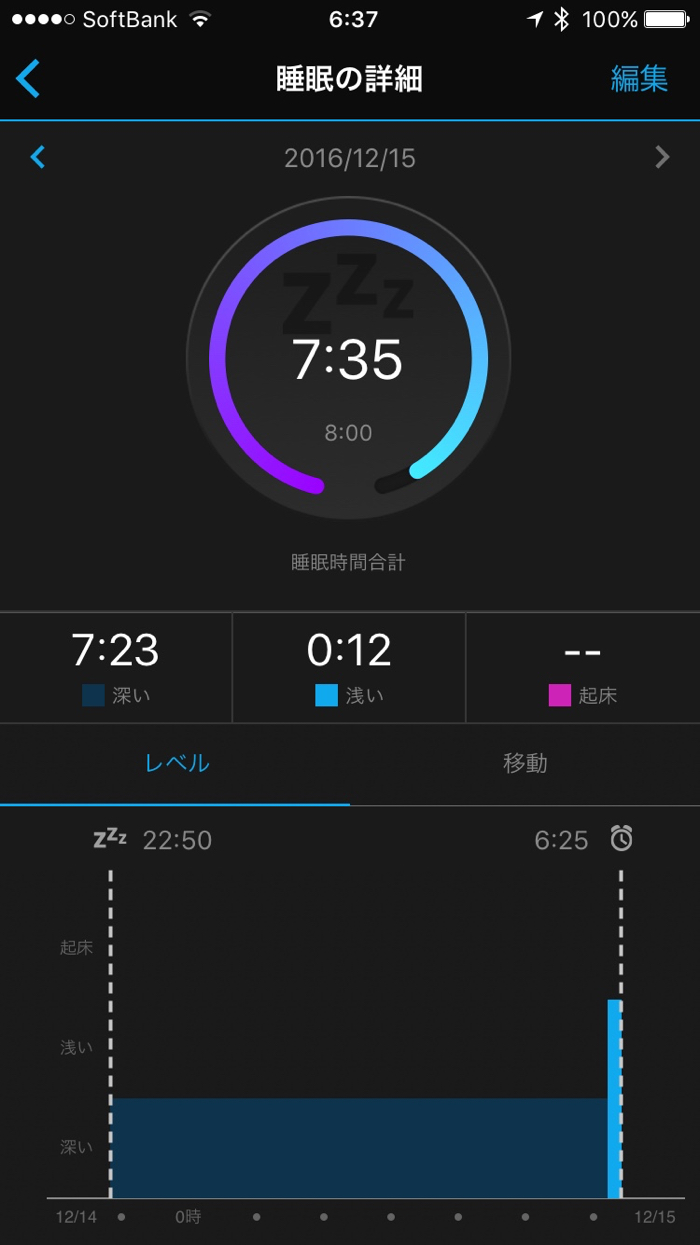The width and height of the screenshot is (700, 1245).
Task: Switch to the レベル tab
Action: point(176,763)
